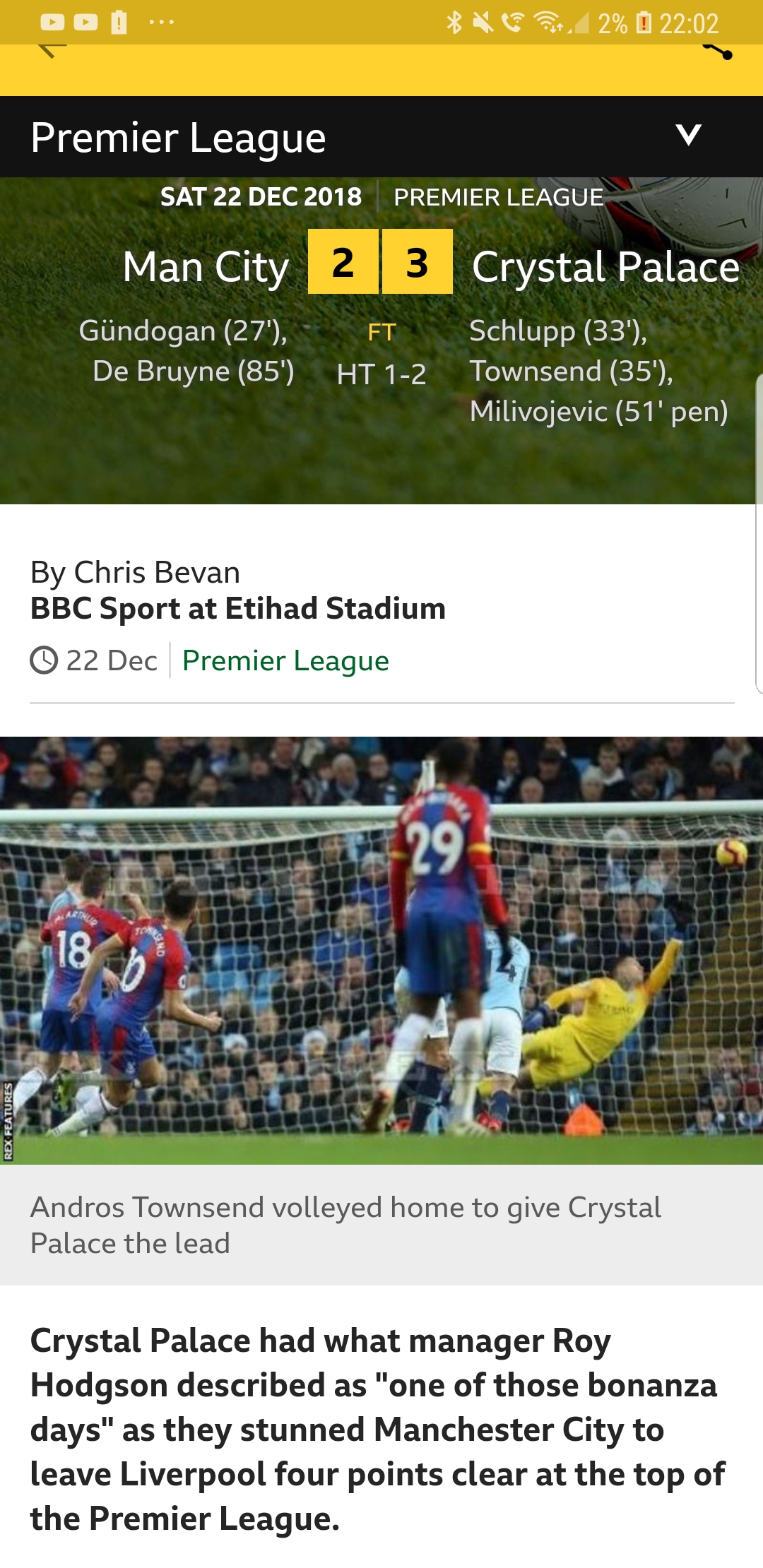Share this match report

pyautogui.click(x=716, y=52)
